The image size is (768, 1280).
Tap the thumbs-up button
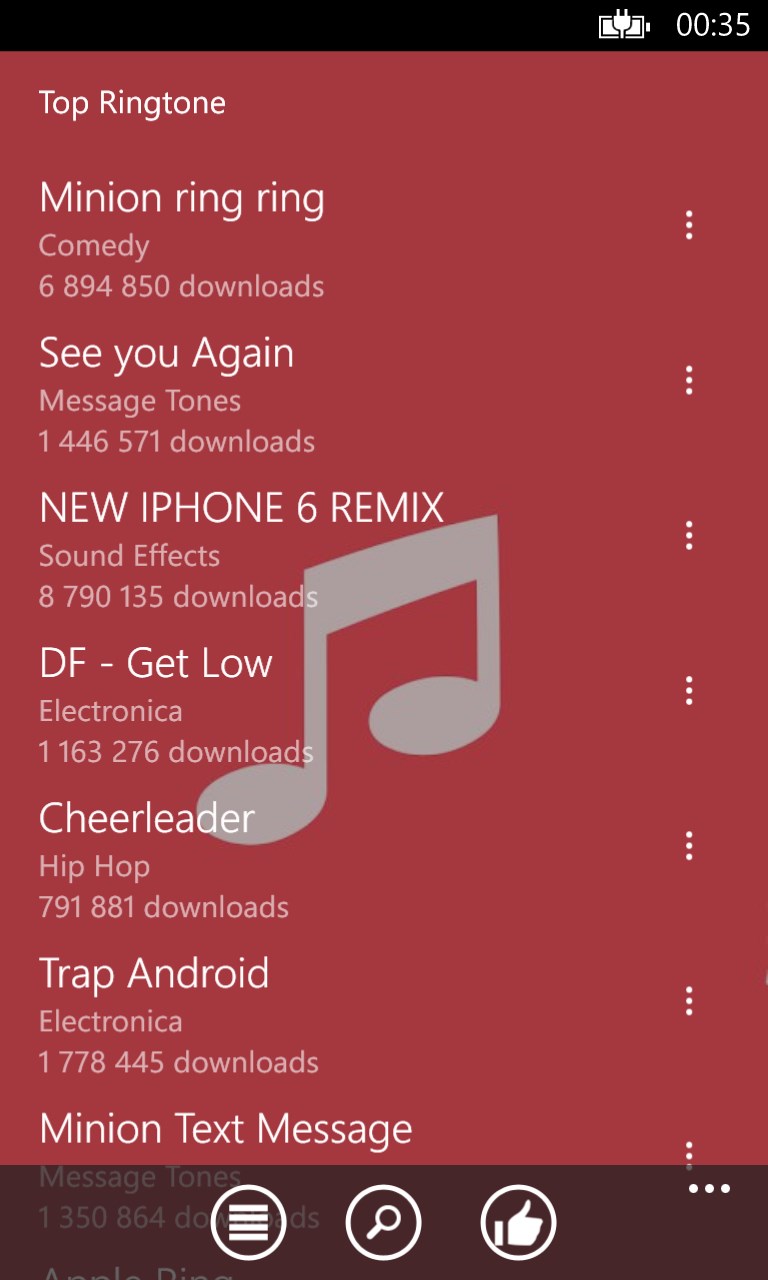(518, 1222)
